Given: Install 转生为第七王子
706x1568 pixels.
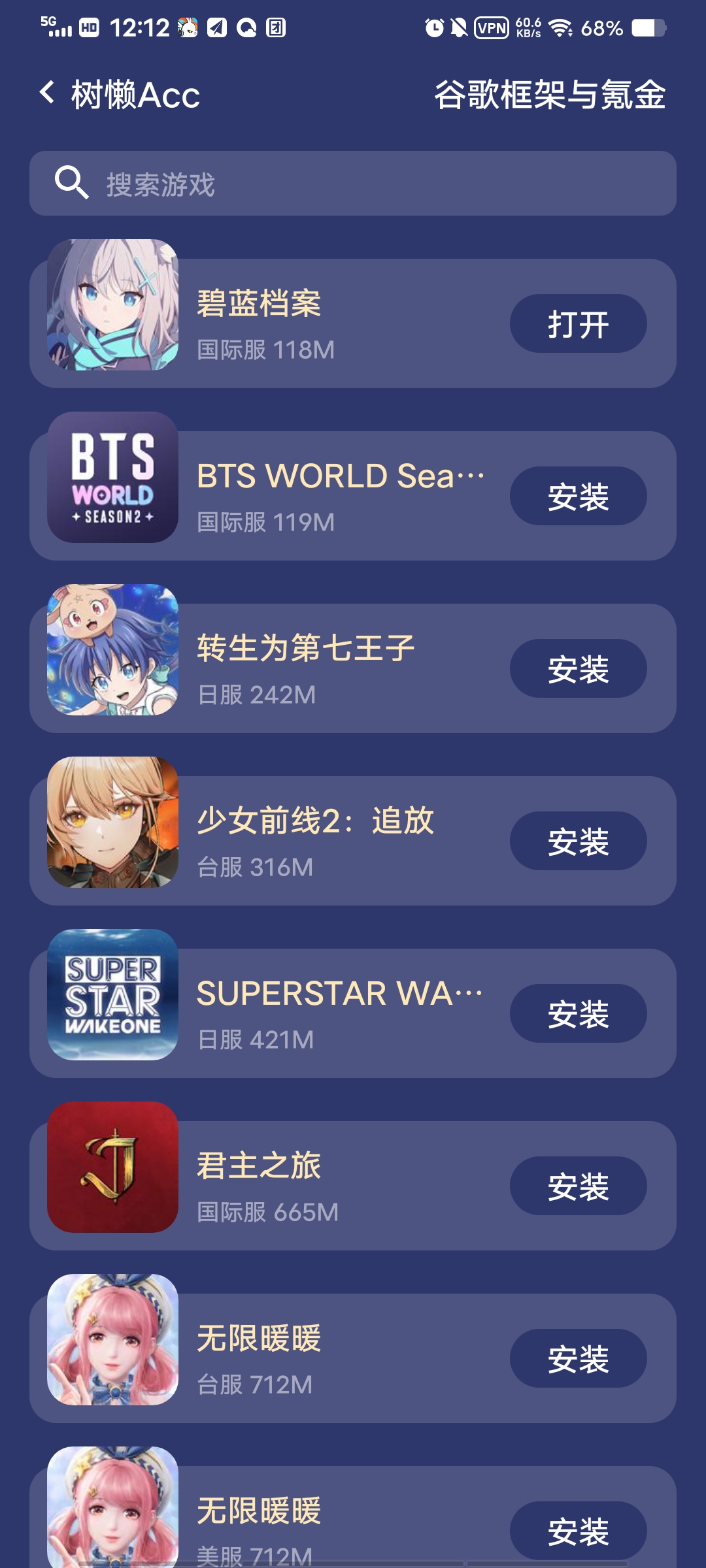Looking at the screenshot, I should click(578, 669).
